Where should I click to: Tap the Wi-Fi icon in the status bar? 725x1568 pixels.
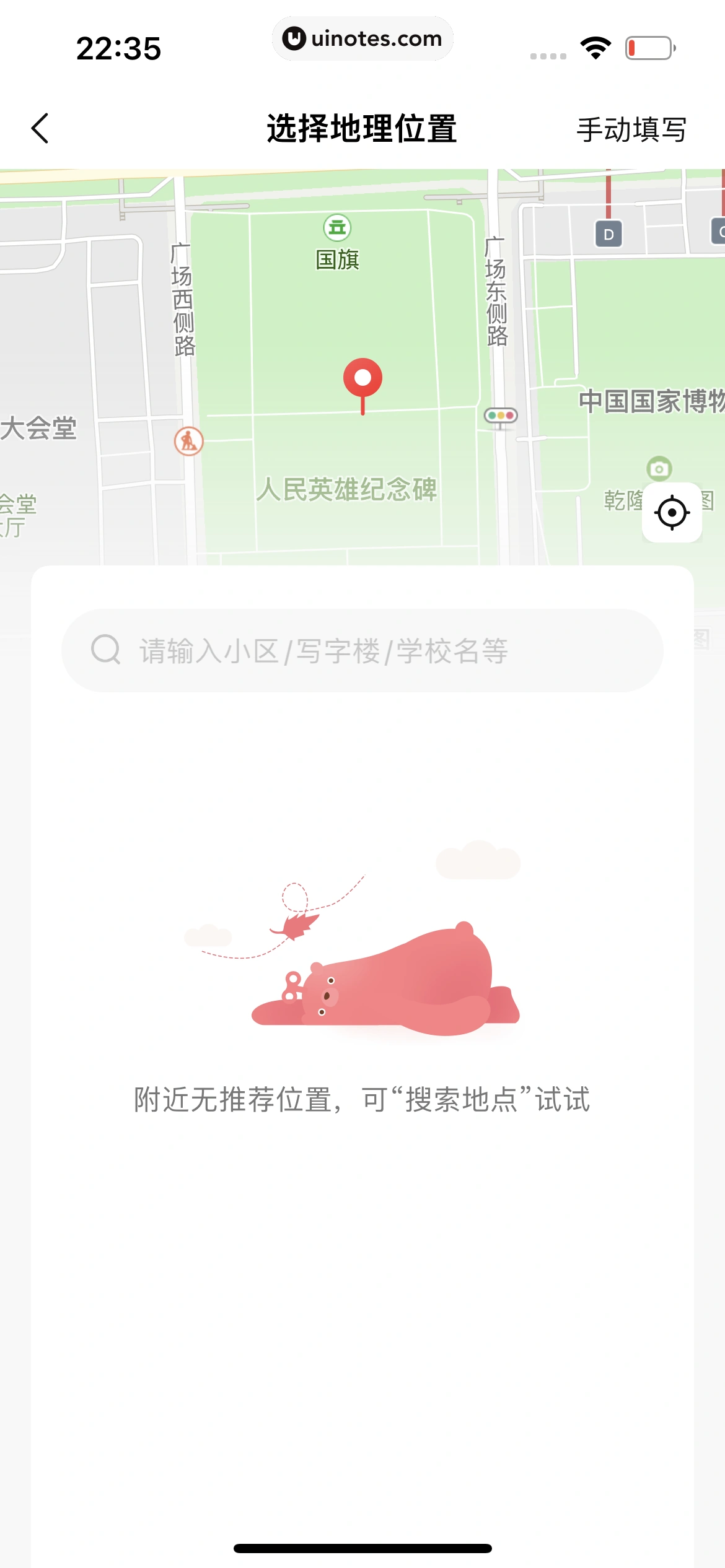click(594, 45)
